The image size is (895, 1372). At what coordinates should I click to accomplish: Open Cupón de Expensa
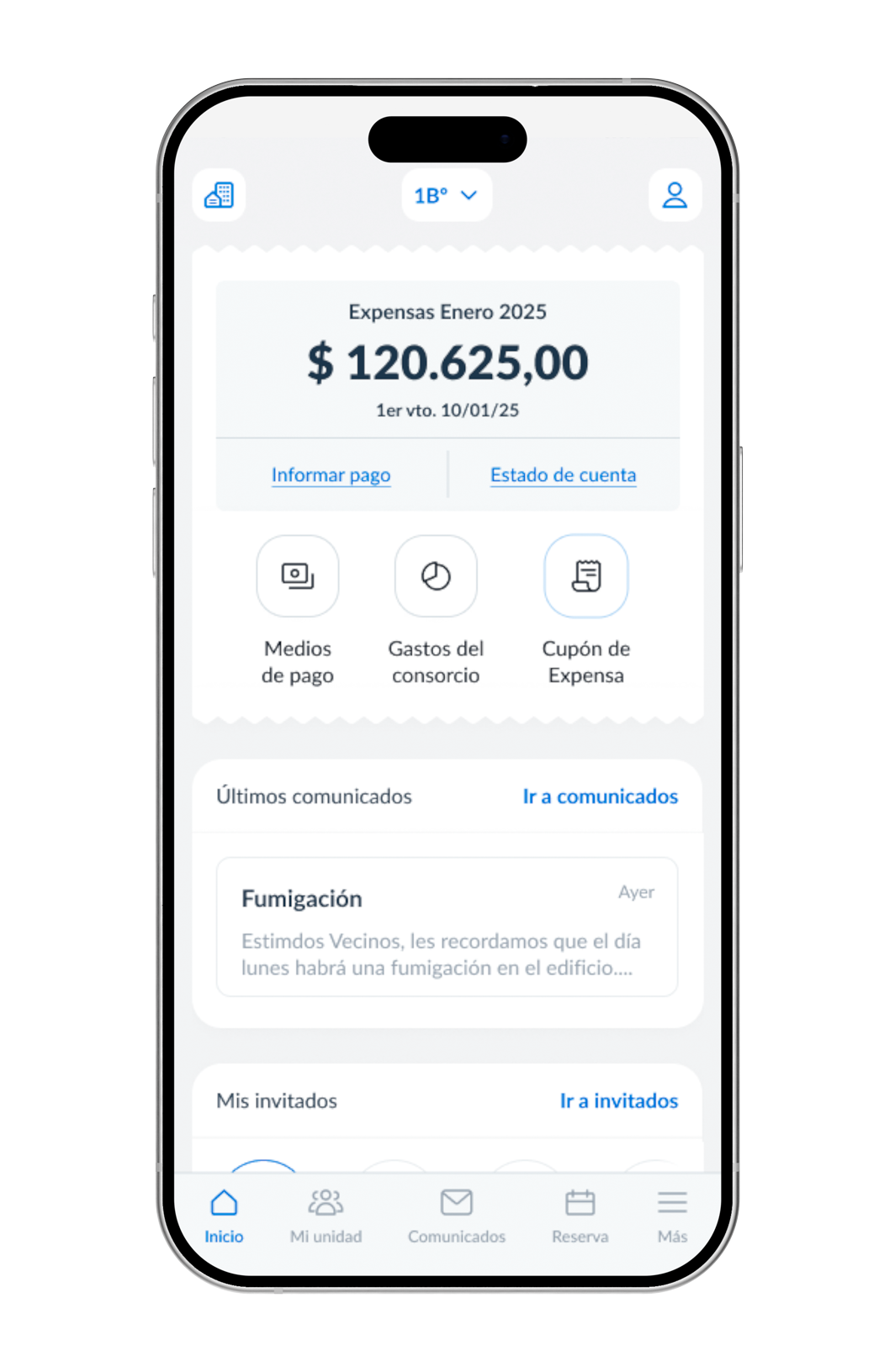tap(586, 577)
